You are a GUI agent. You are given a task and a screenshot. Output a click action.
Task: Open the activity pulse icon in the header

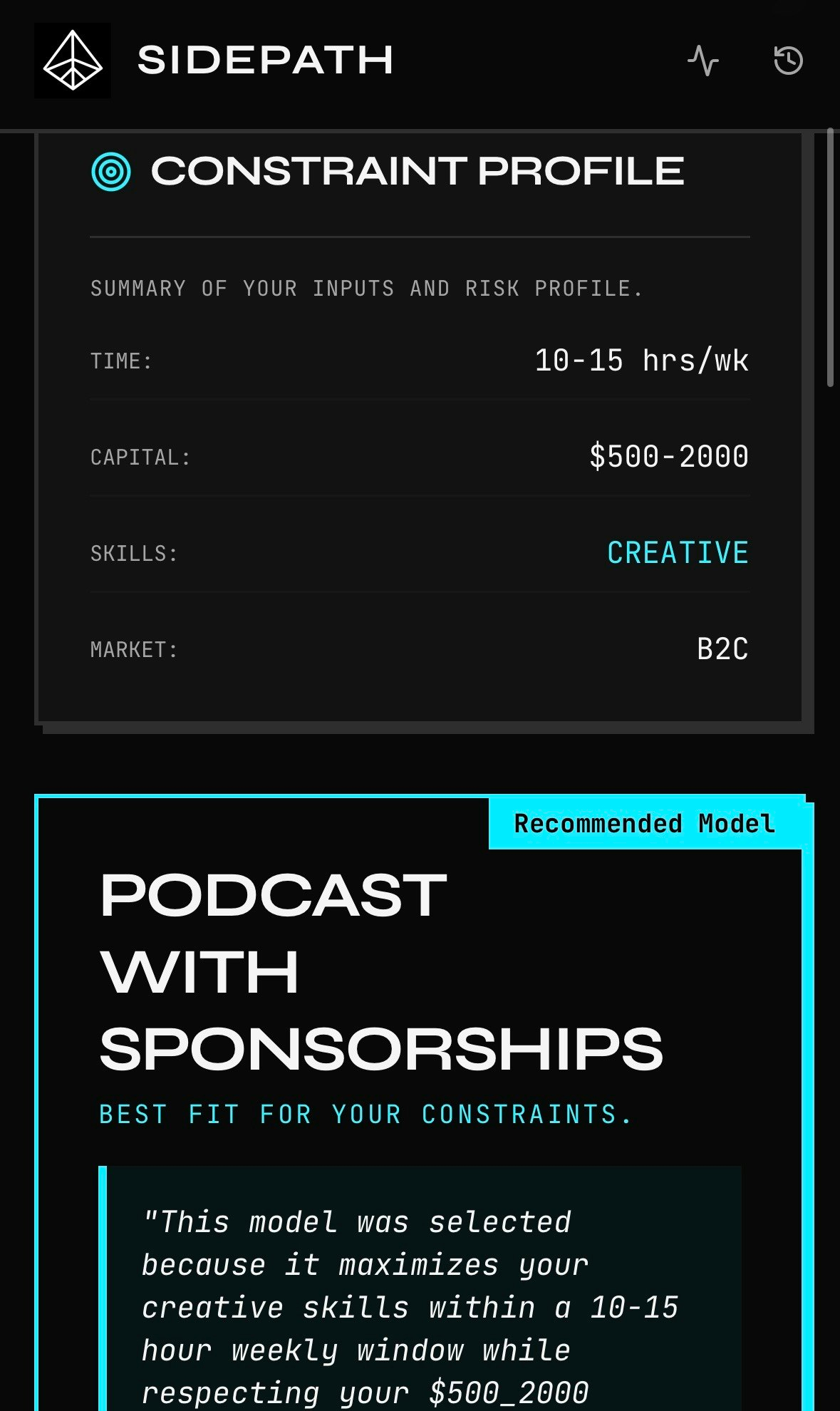(x=702, y=61)
